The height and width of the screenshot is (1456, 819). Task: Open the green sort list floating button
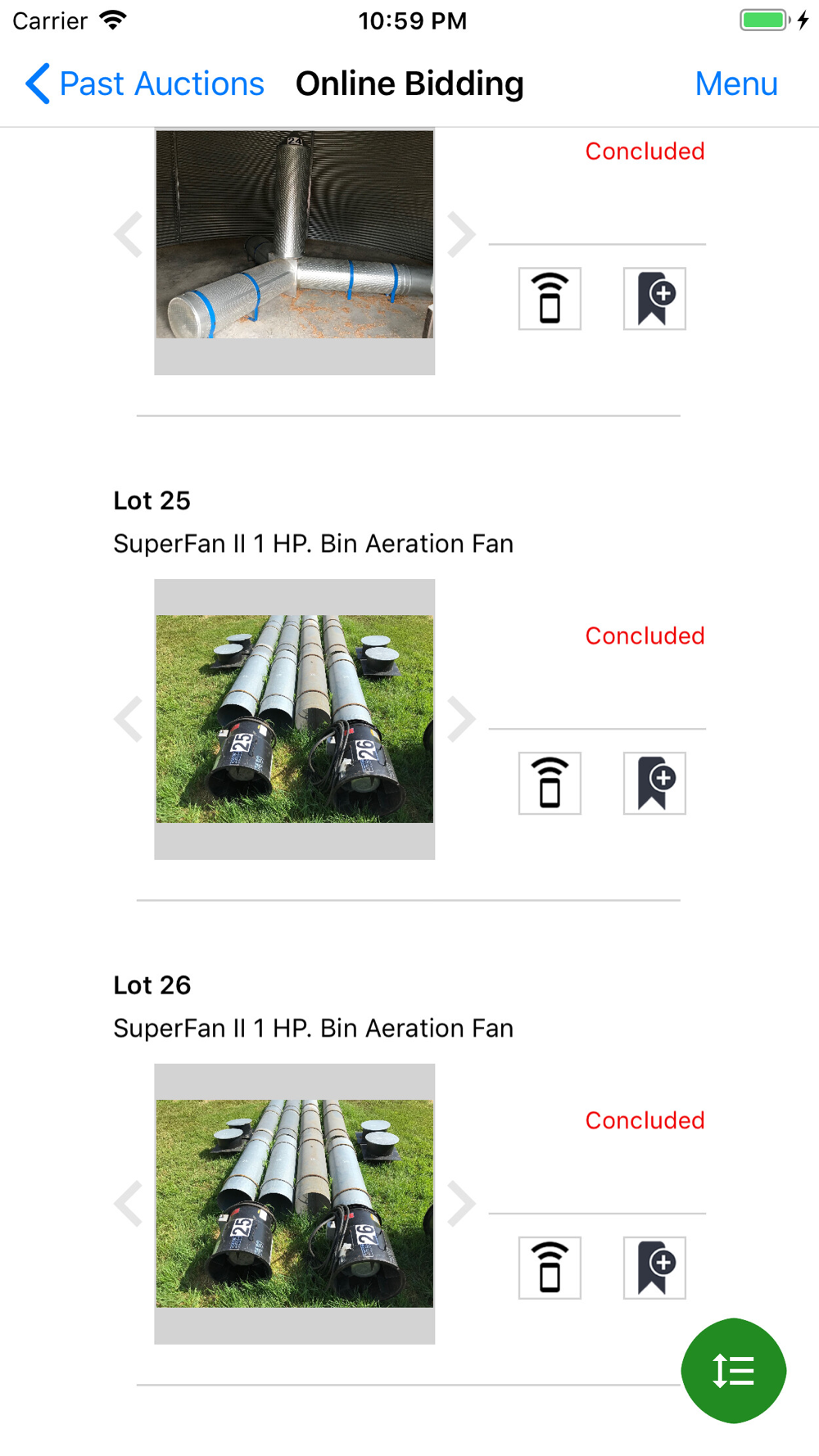pos(733,1370)
